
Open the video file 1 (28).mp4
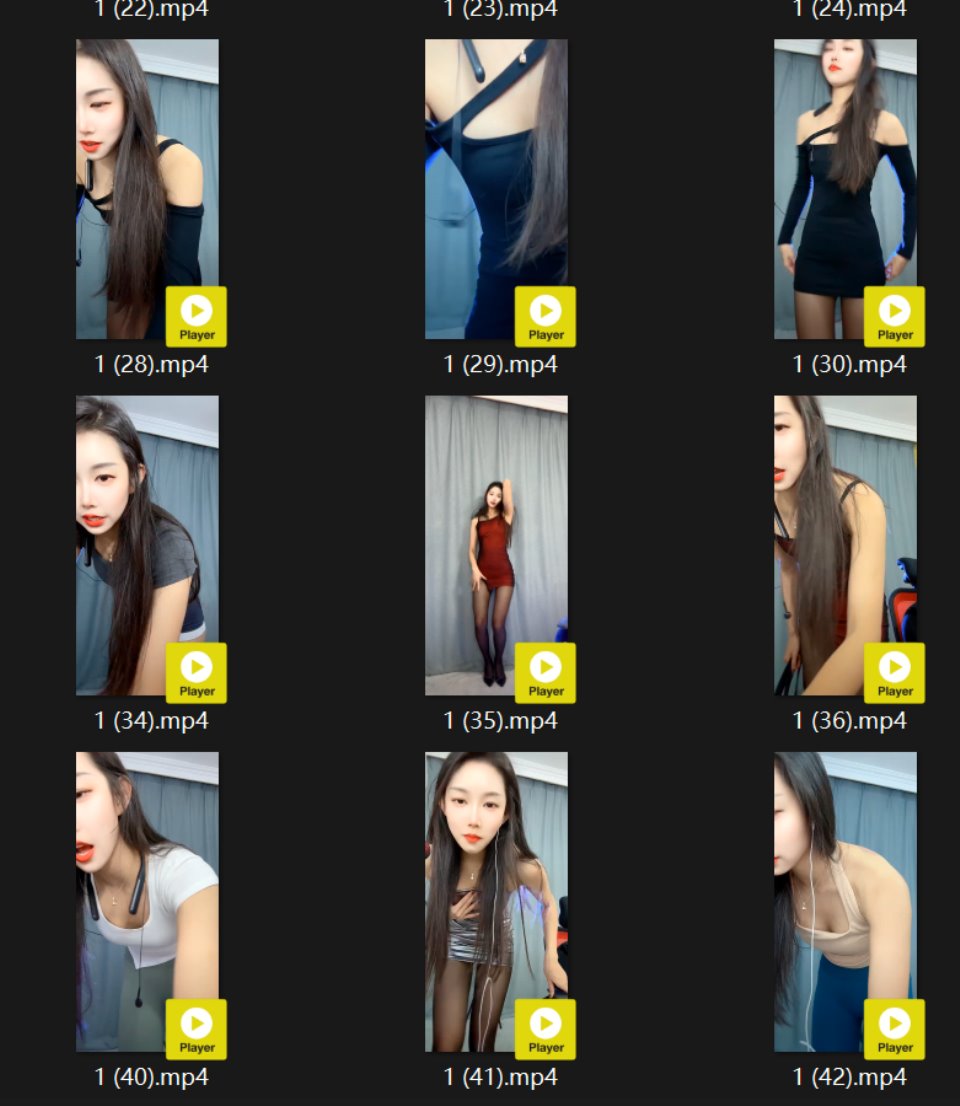(147, 190)
